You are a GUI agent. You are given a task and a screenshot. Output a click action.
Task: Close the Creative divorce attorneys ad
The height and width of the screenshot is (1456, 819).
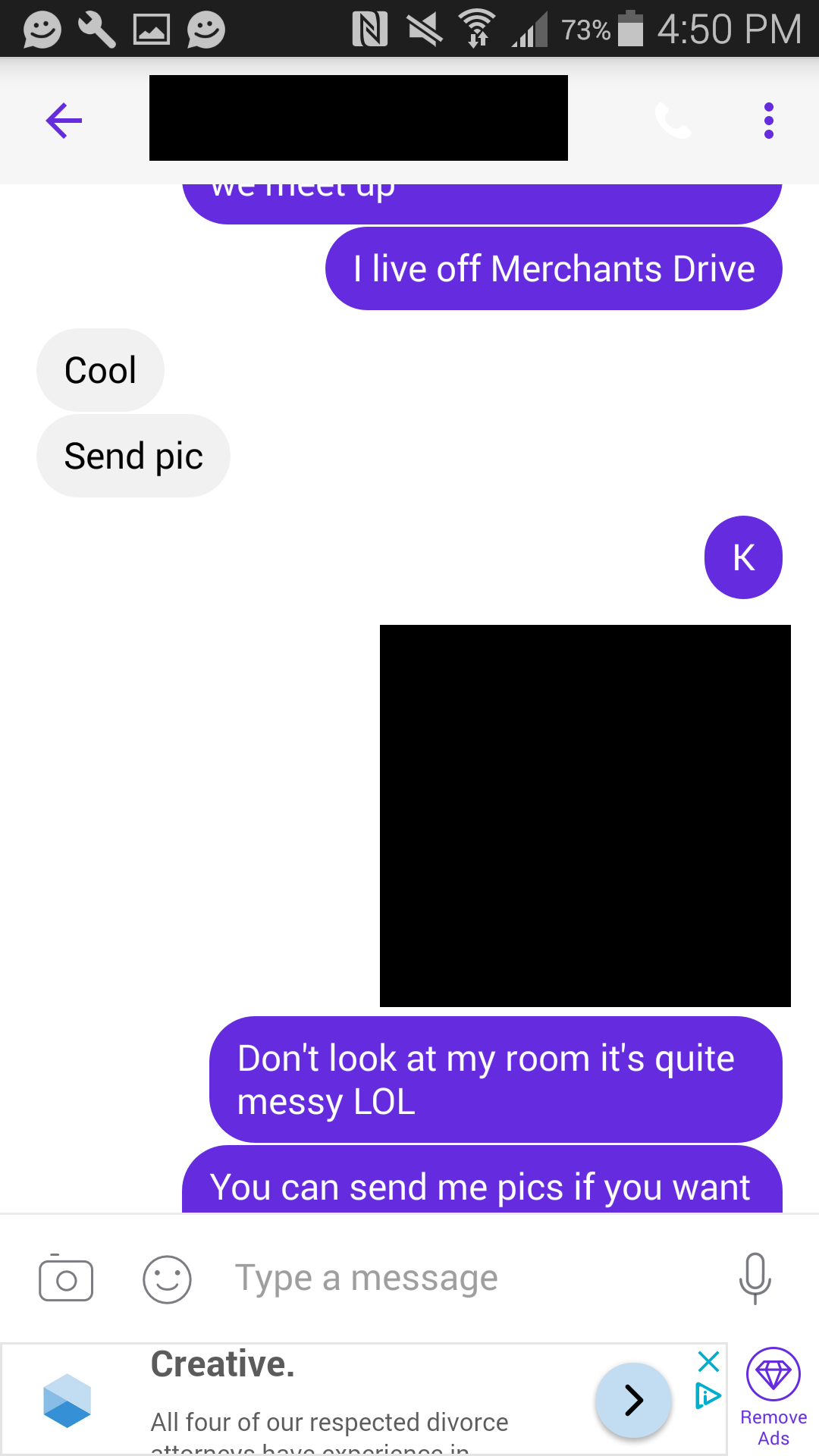708,1361
